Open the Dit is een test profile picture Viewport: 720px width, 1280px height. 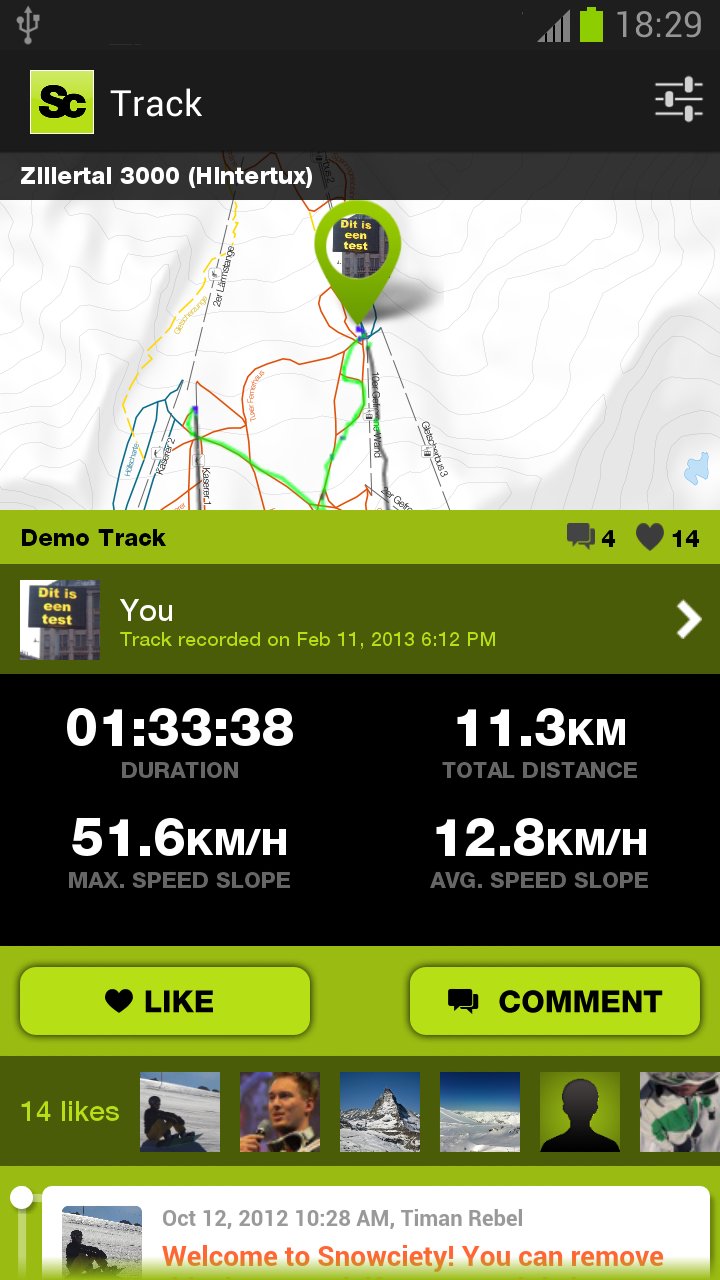60,619
